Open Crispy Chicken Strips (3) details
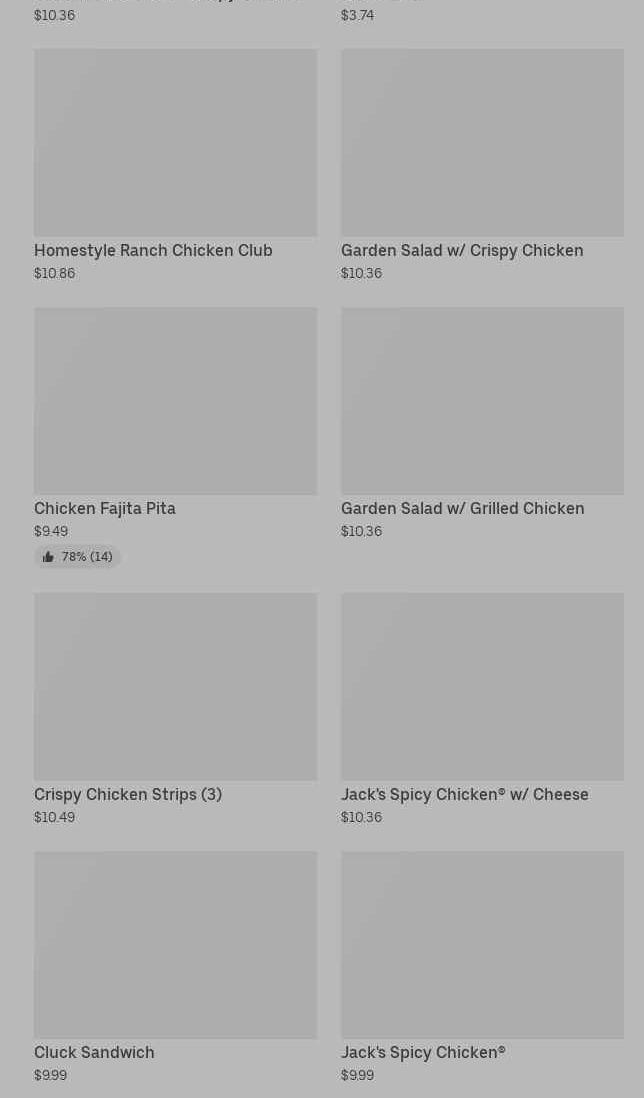The width and height of the screenshot is (644, 1098). tap(175, 688)
